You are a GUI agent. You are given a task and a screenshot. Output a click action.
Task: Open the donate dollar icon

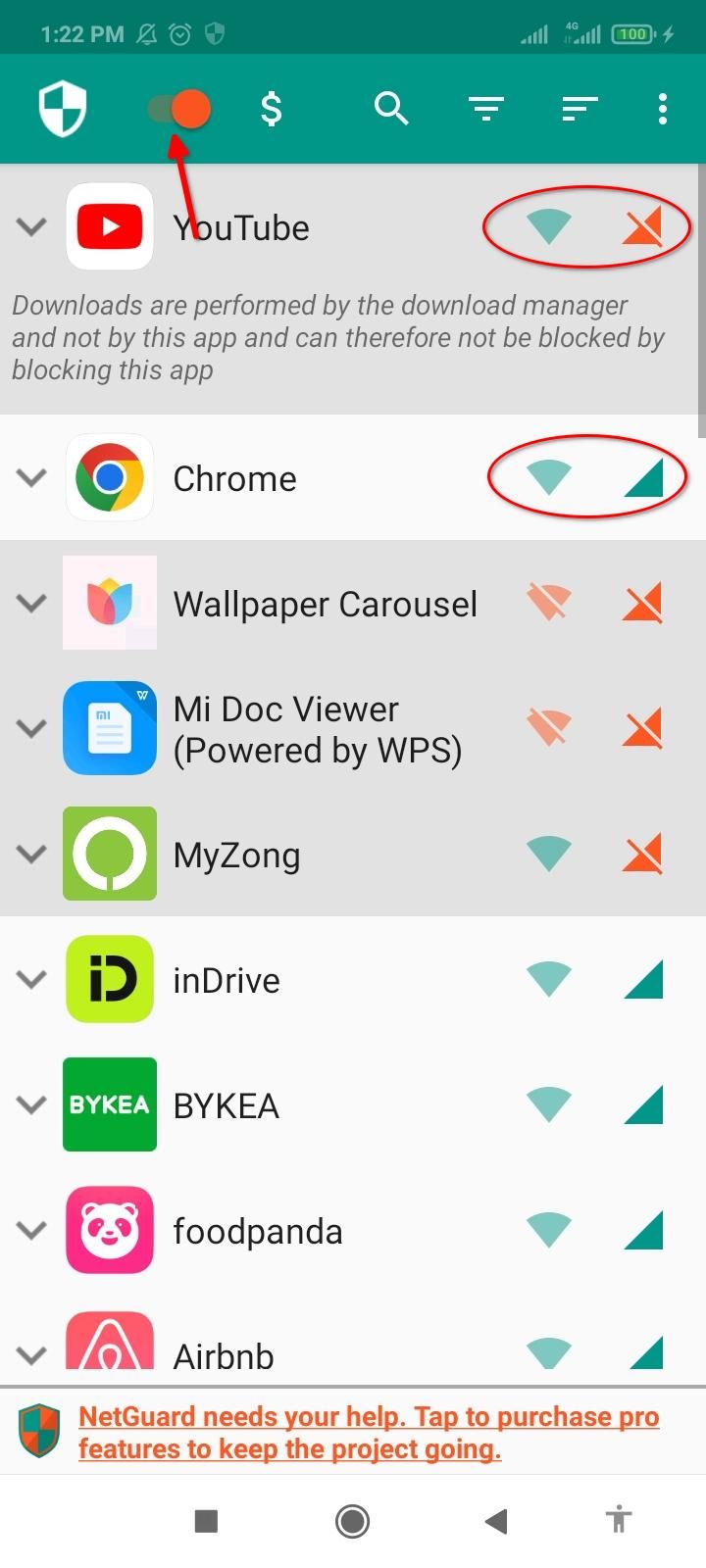click(x=272, y=108)
